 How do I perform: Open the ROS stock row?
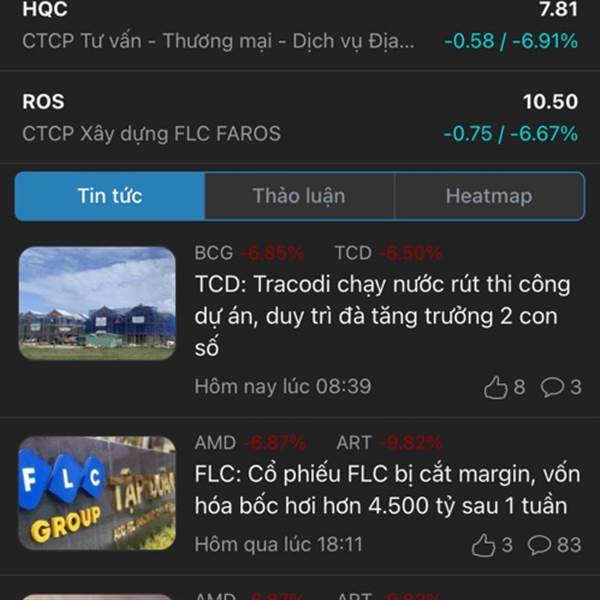pos(300,117)
